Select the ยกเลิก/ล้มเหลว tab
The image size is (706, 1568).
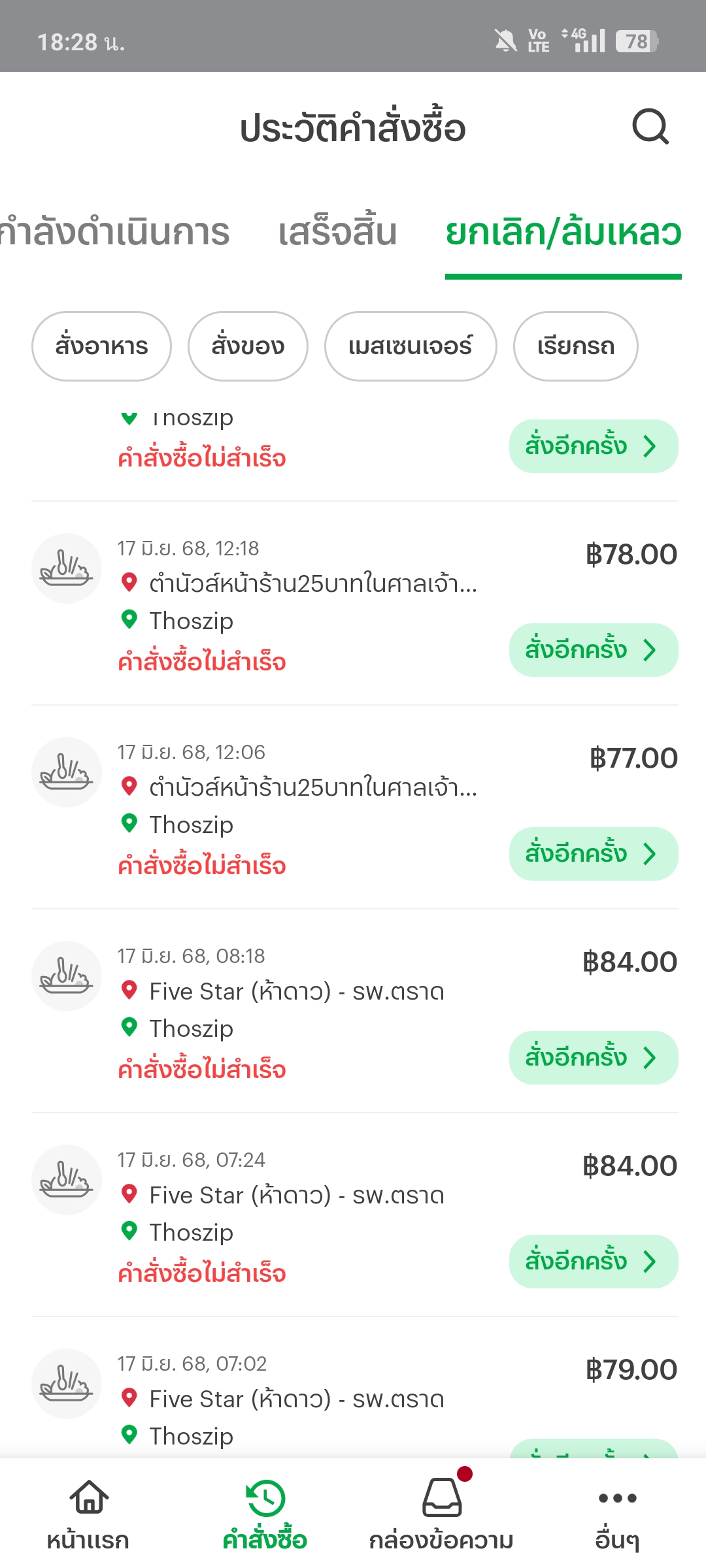(x=563, y=233)
